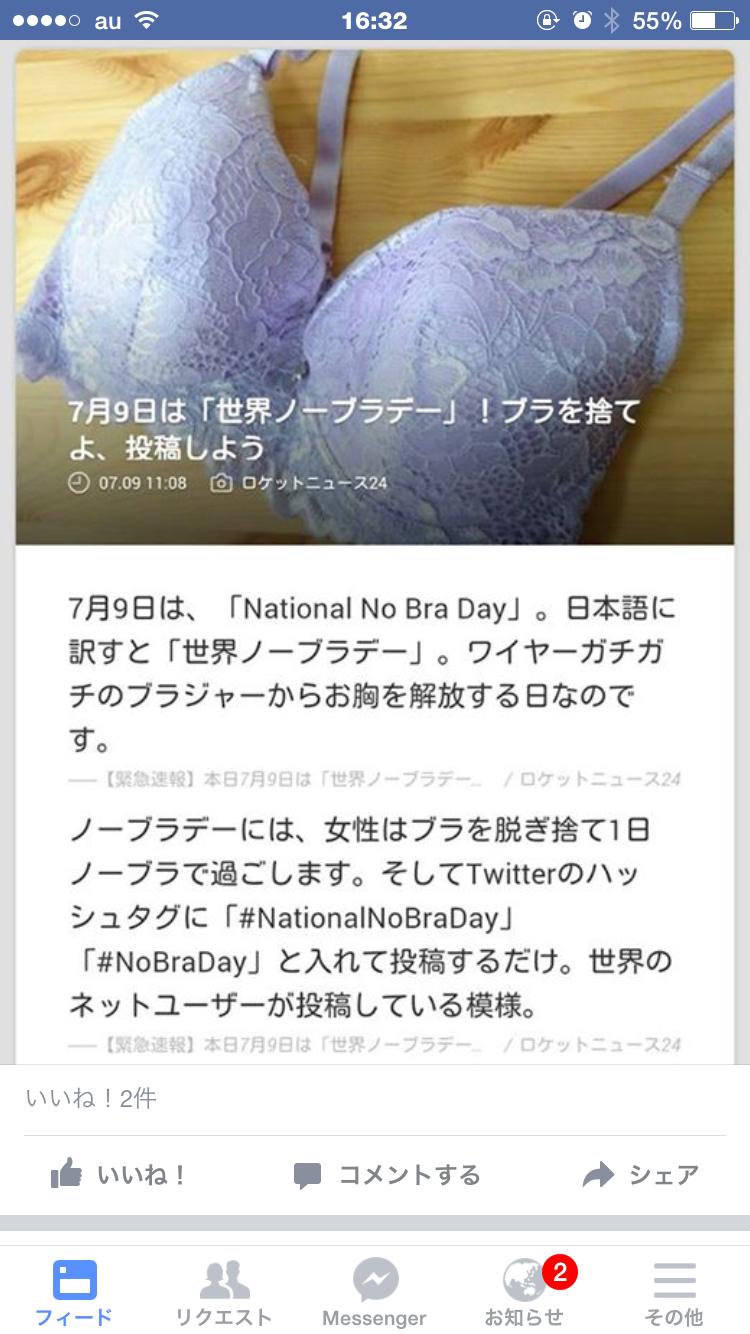This screenshot has height=1334, width=750.
Task: Open the Messenger chat bubble icon
Action: click(375, 1277)
